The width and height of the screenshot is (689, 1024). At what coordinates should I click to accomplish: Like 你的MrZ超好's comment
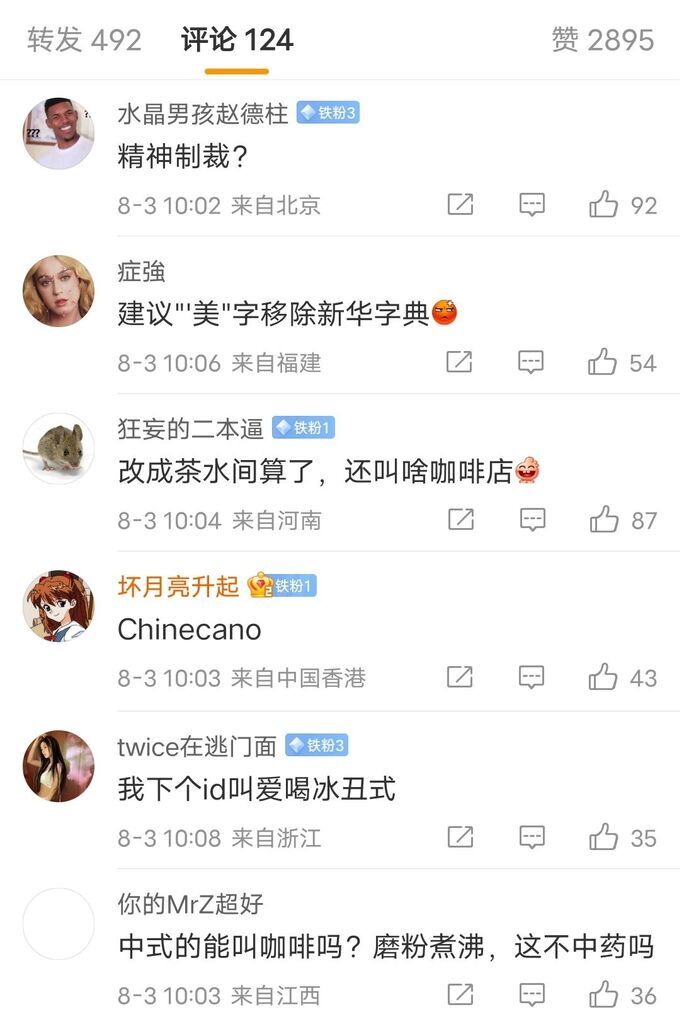(x=604, y=995)
